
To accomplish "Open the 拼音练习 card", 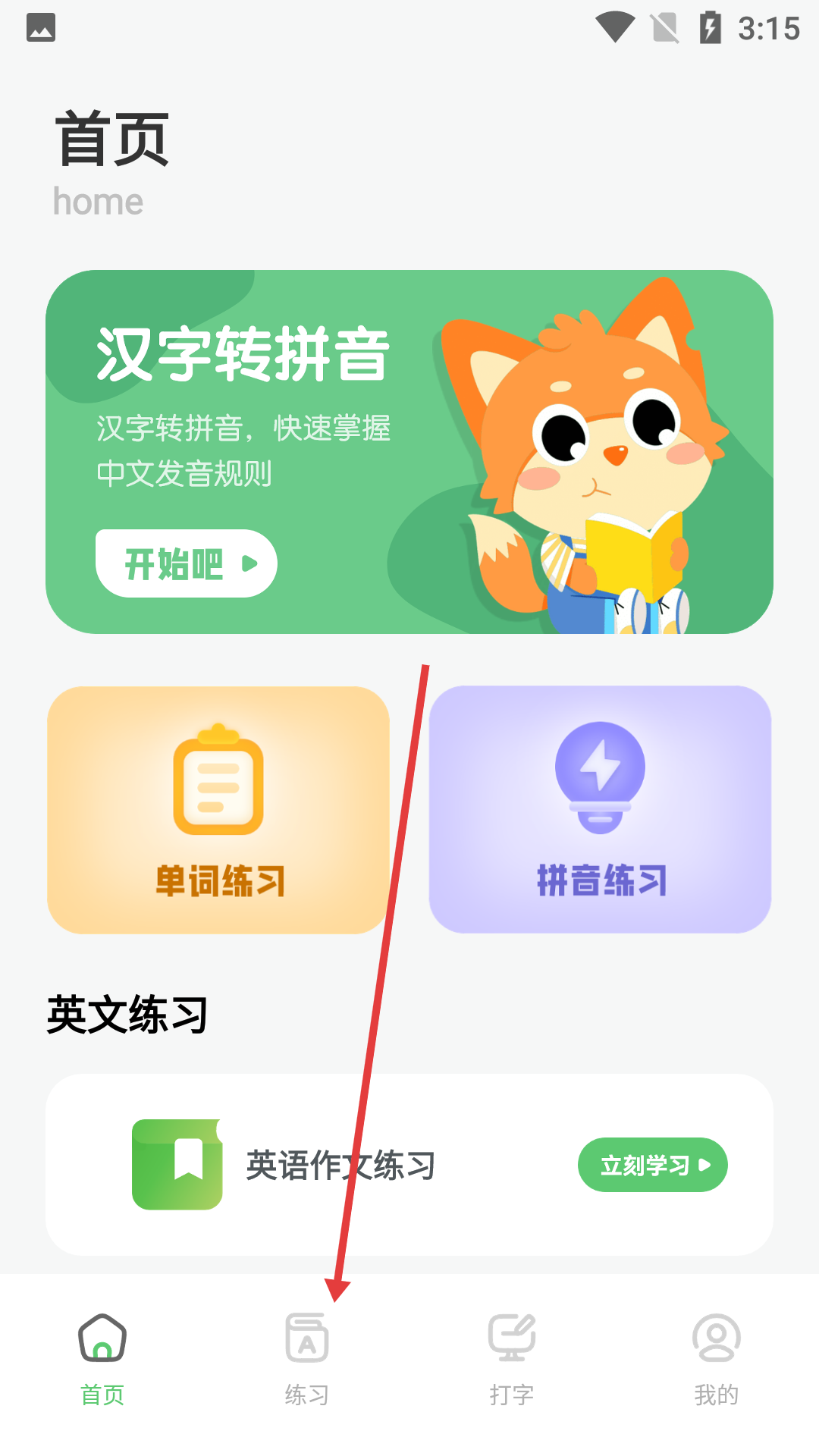I will 600,810.
